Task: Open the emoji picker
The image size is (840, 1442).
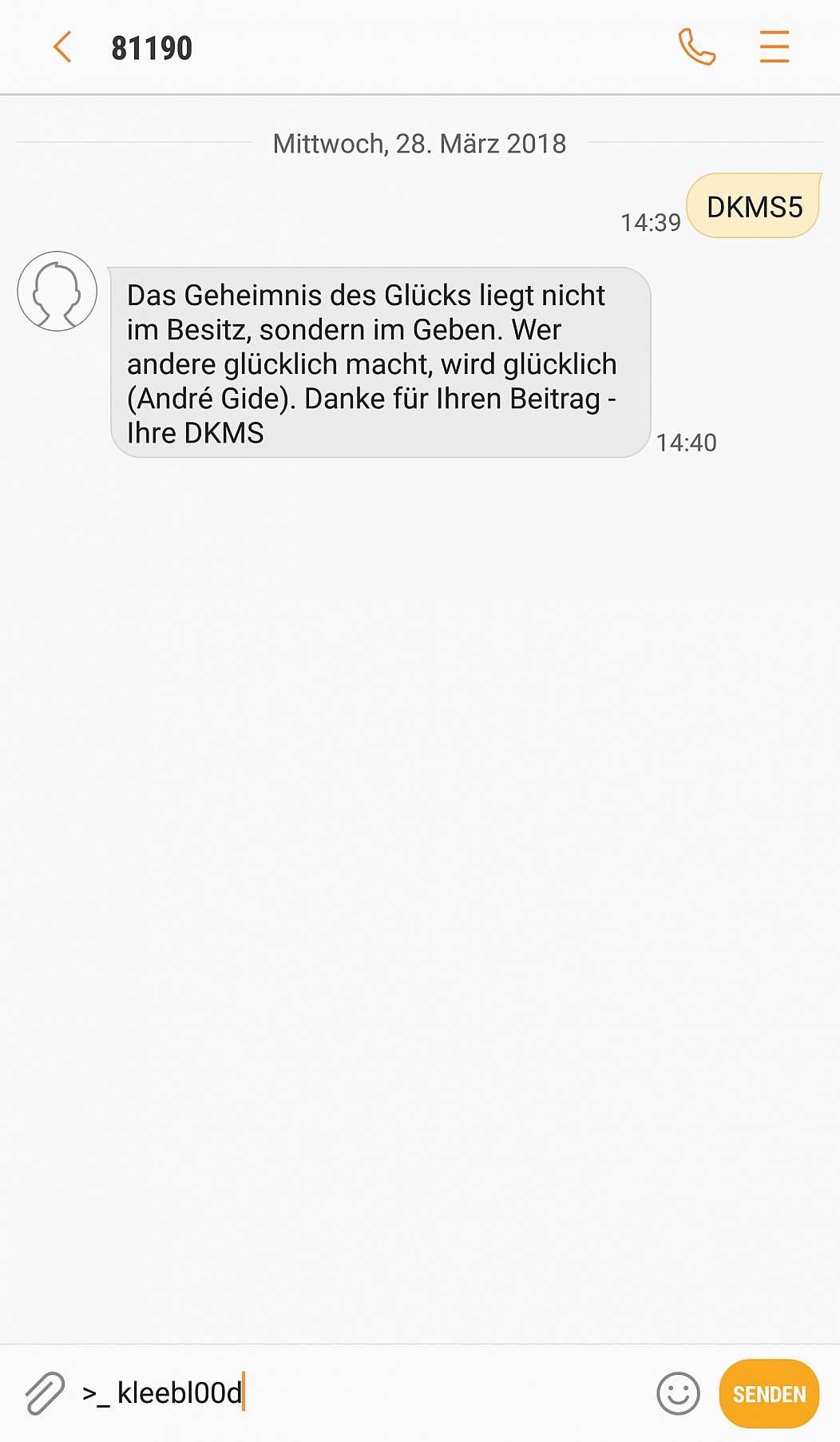Action: click(678, 1394)
